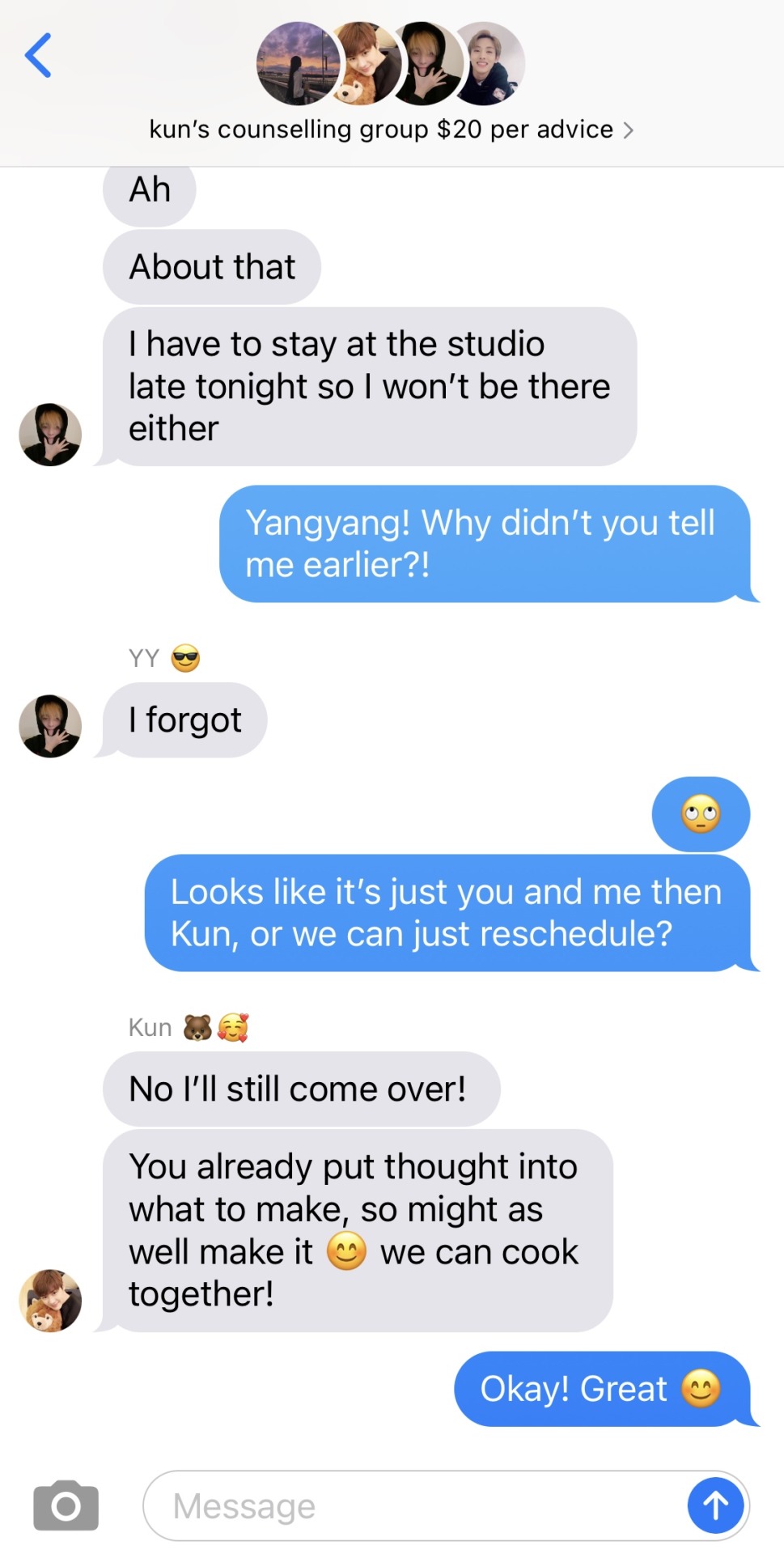Screen dimensions: 784x1554
Task: Open Kun's avatar beside the cook together message
Action: pyautogui.click(x=50, y=1300)
